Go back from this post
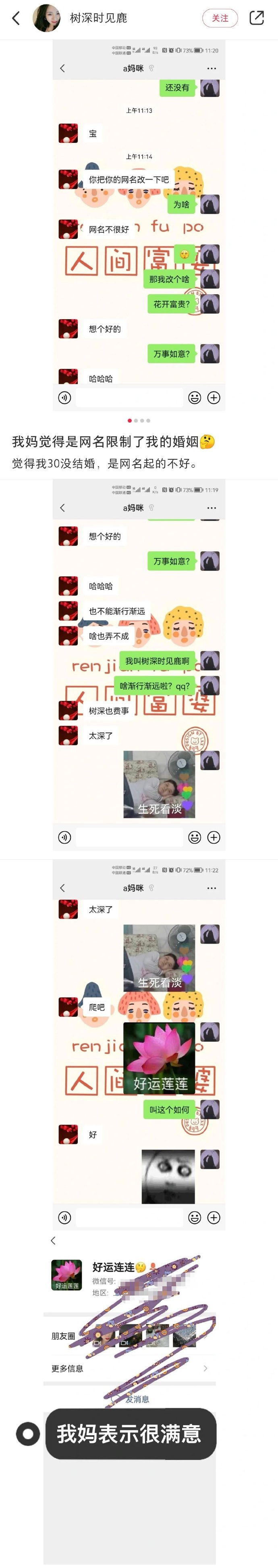This screenshot has width=278, height=1568. [x=17, y=18]
